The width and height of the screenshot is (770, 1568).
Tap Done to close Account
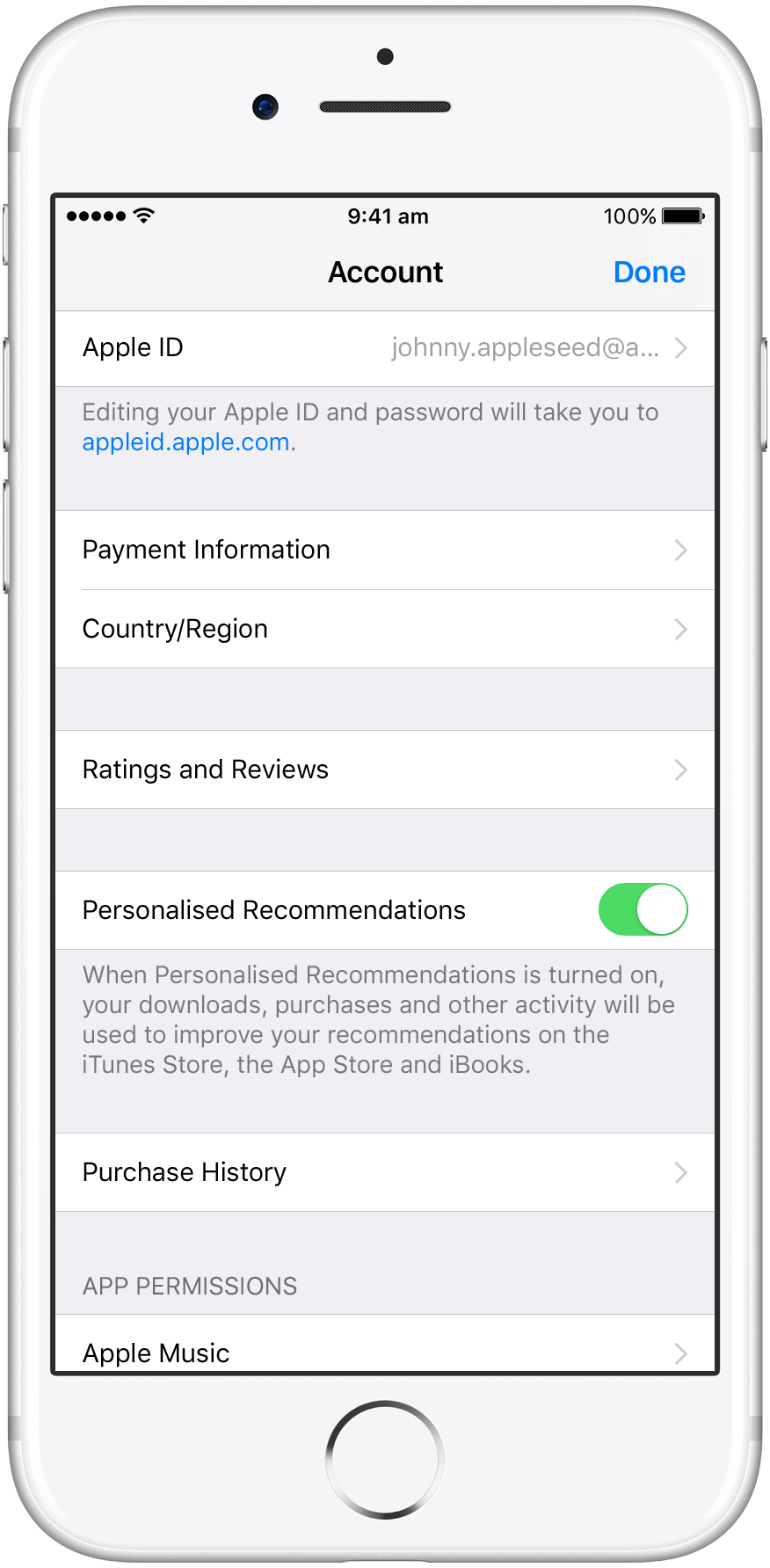(x=649, y=273)
